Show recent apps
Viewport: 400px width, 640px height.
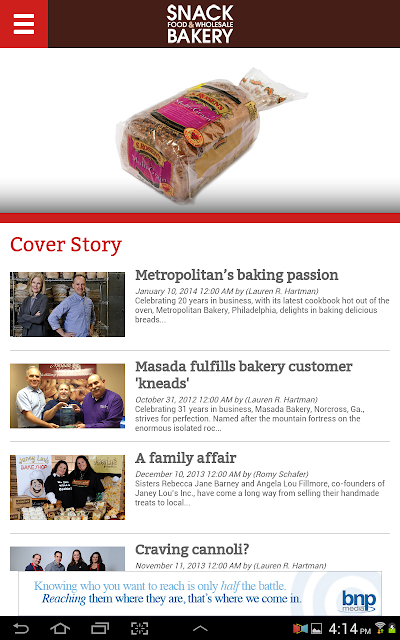(x=100, y=628)
